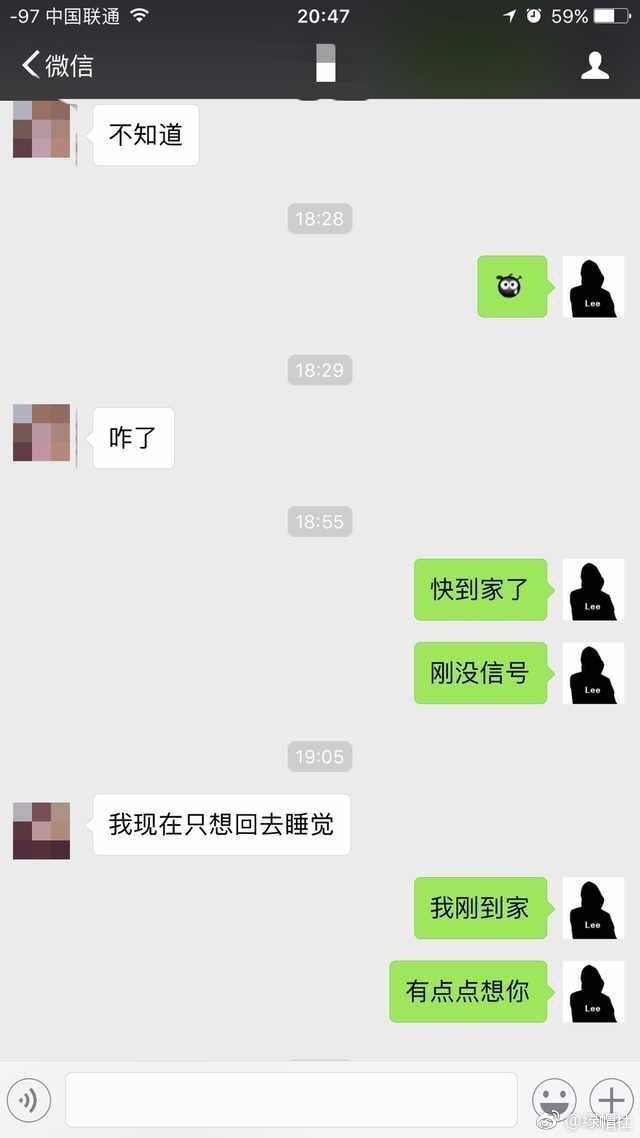The image size is (640, 1138).
Task: Open the emoji sticker panel
Action: tap(553, 1101)
